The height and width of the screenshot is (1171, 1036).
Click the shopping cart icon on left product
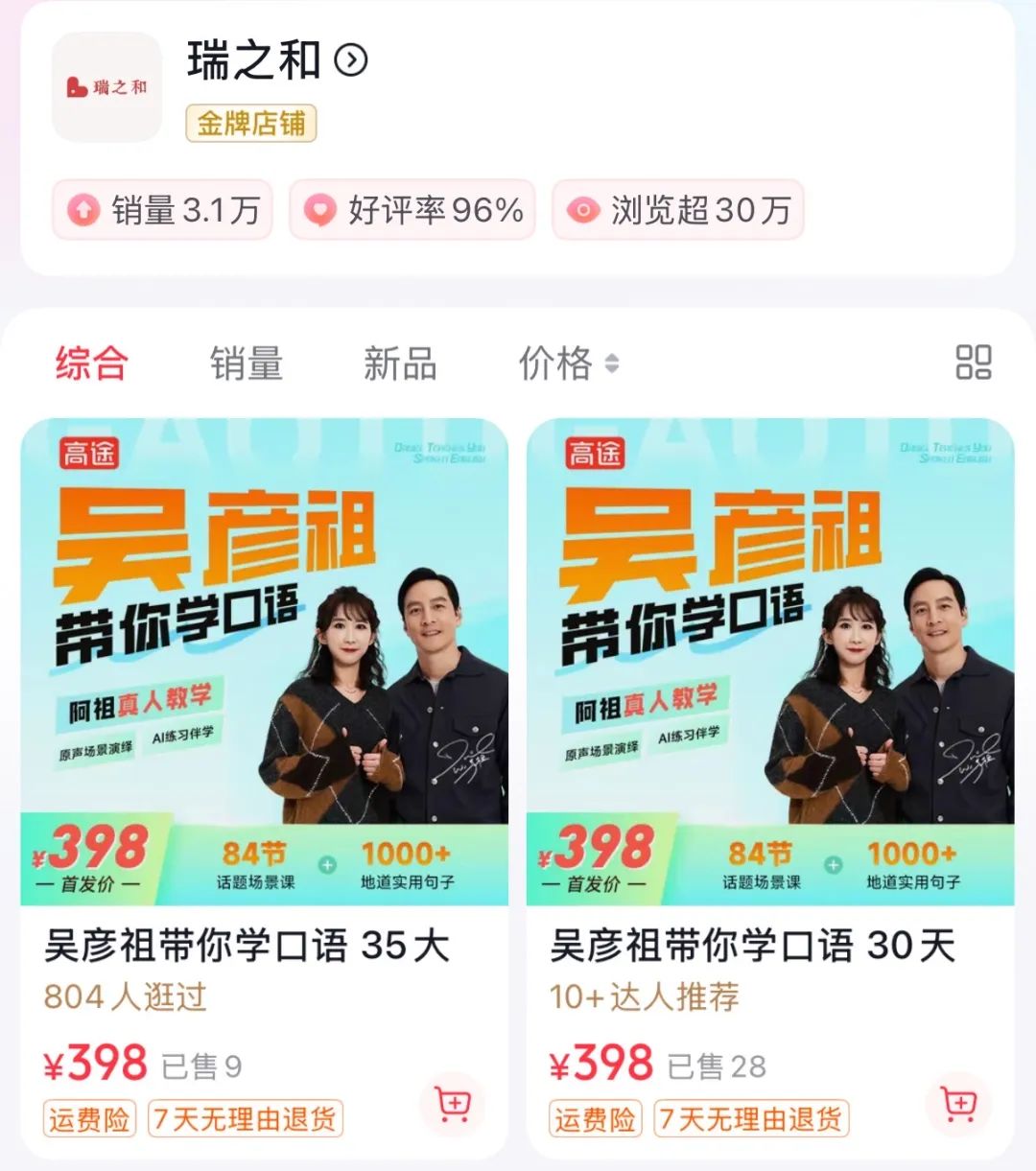pyautogui.click(x=451, y=1105)
